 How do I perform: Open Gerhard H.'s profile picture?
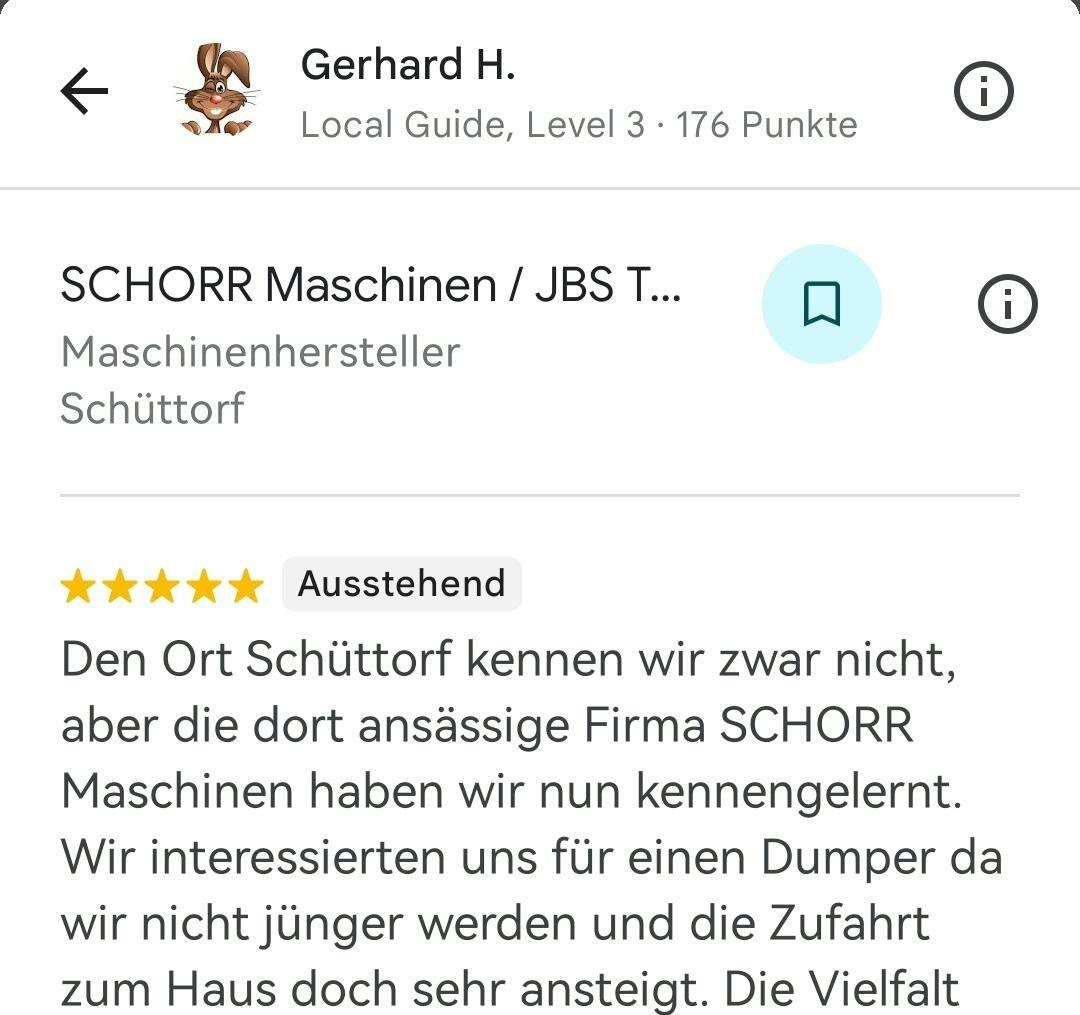pos(216,90)
